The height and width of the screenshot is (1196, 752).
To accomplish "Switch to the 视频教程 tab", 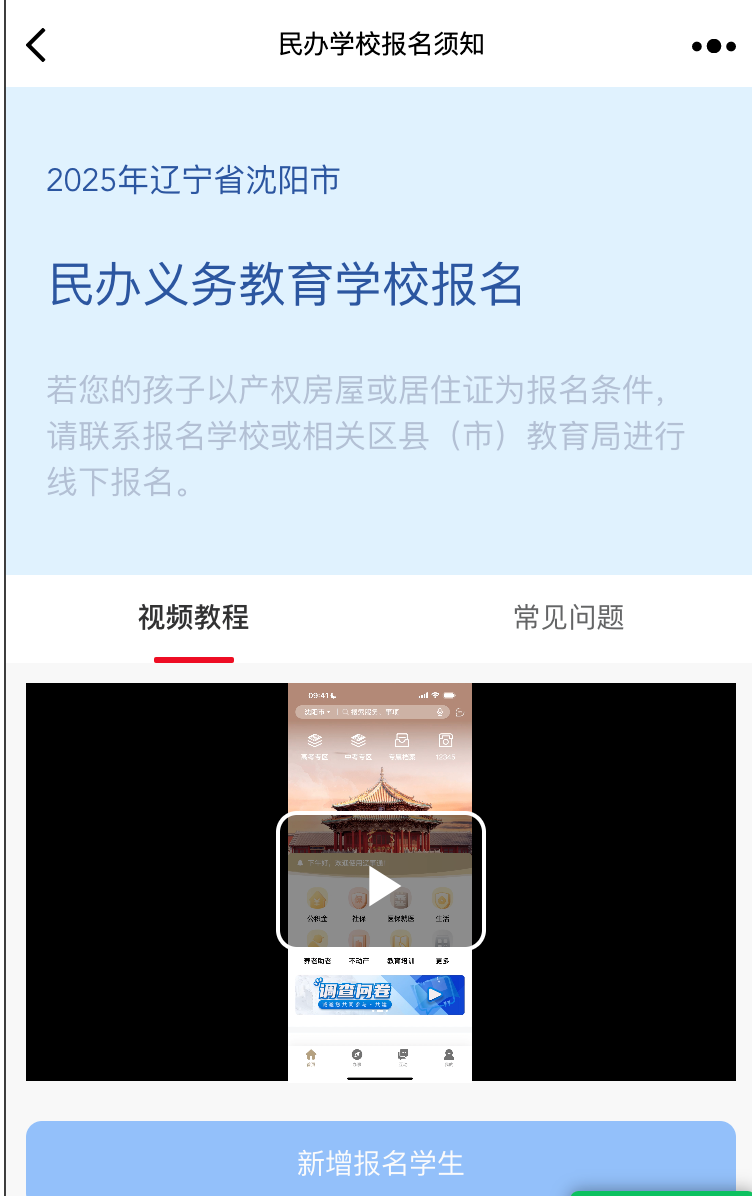I will pos(193,618).
